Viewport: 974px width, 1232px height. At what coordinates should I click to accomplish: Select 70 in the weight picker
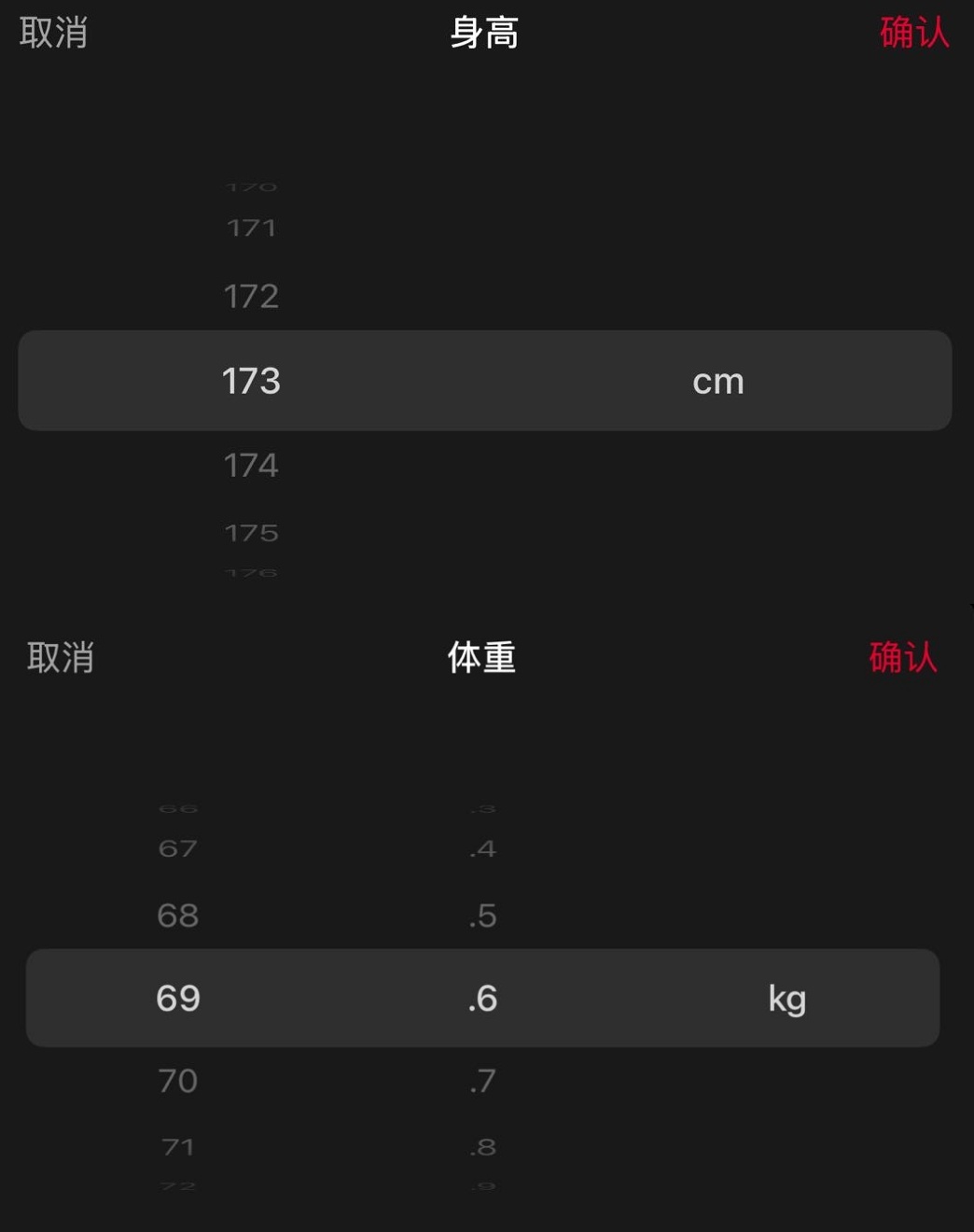pos(177,1081)
